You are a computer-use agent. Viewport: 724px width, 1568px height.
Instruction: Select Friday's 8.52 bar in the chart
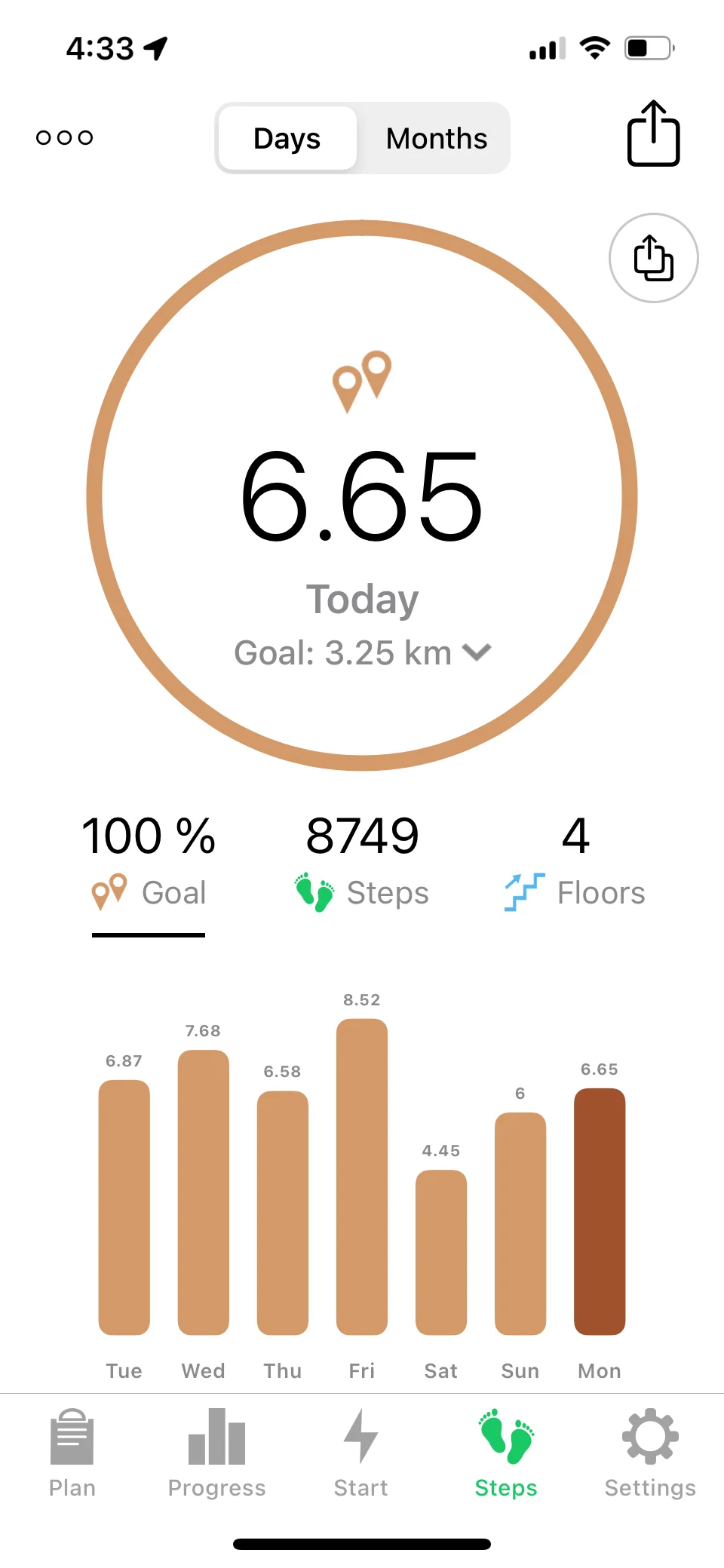pyautogui.click(x=362, y=1177)
